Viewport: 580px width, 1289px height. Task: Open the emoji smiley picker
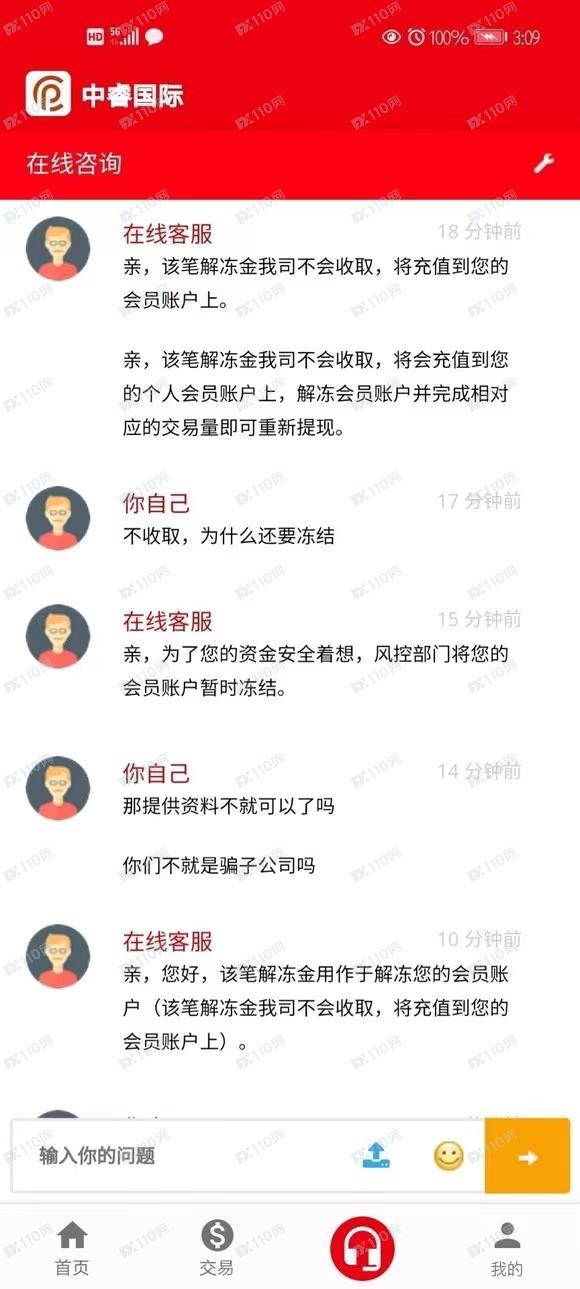[x=449, y=1156]
